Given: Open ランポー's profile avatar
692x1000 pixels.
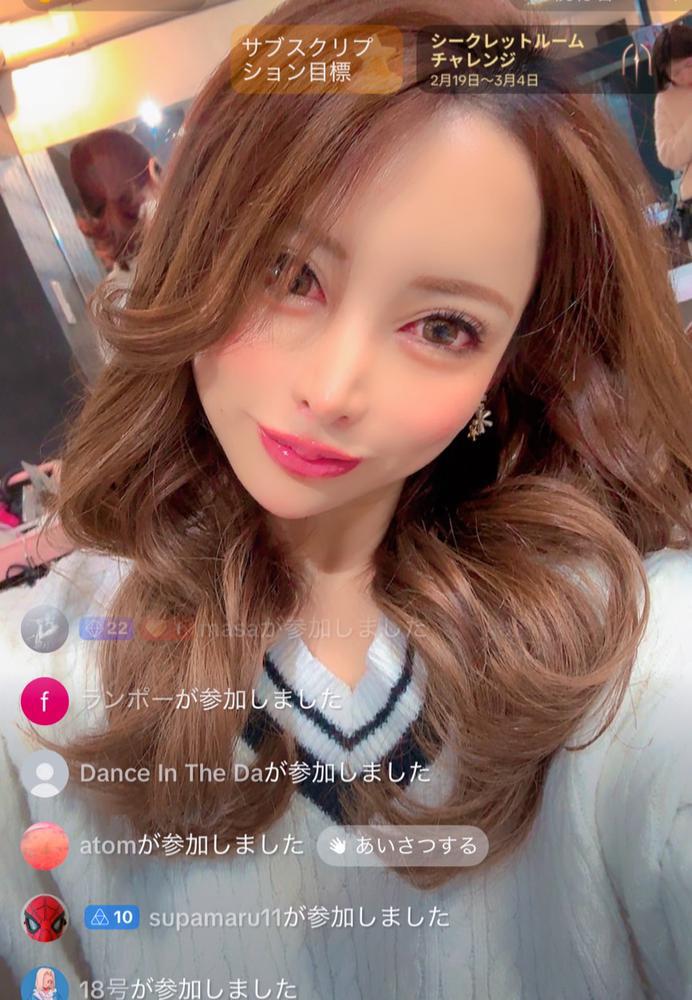Looking at the screenshot, I should (x=45, y=700).
